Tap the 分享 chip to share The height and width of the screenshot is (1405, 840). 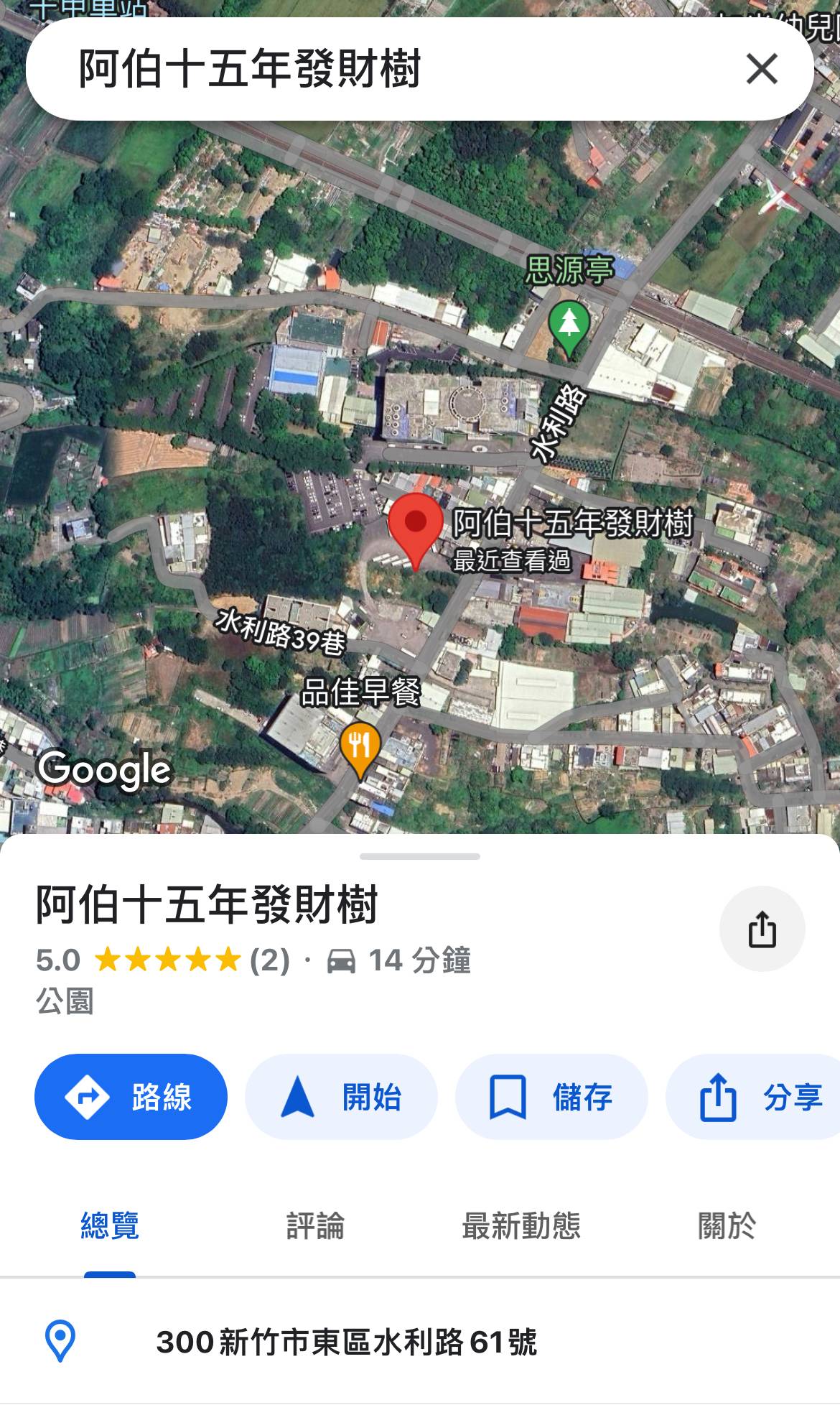754,1097
